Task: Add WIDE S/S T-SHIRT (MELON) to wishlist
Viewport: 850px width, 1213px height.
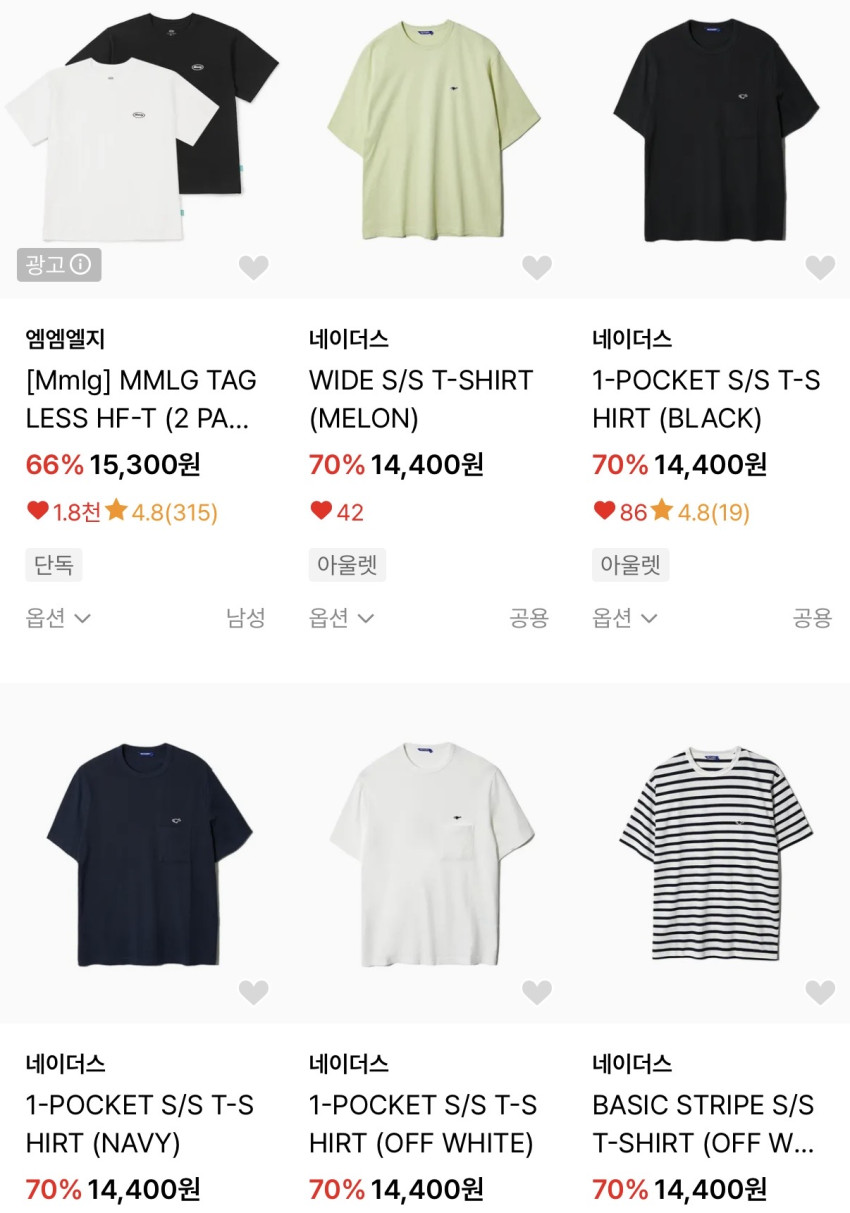Action: (x=537, y=267)
